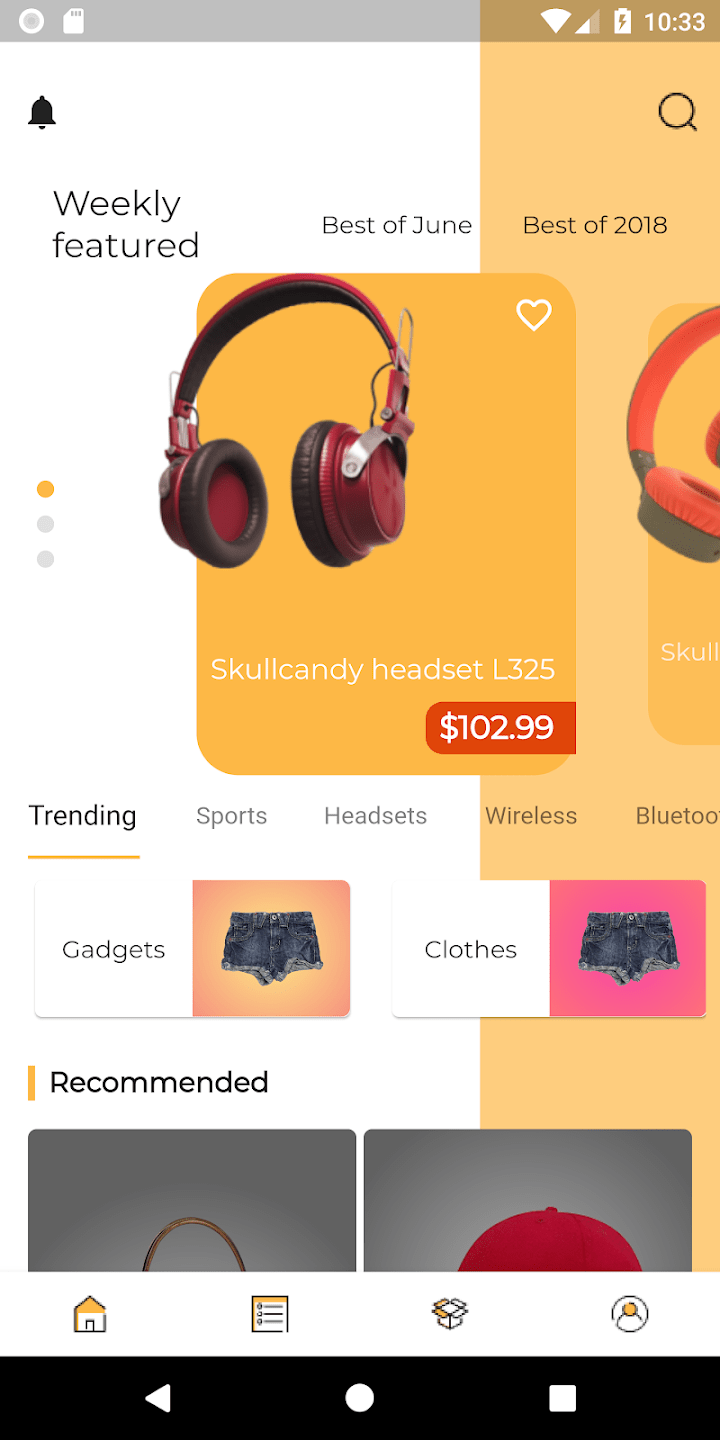Screen dimensions: 720x1440
Task: Select the Trending category tab
Action: [x=82, y=816]
